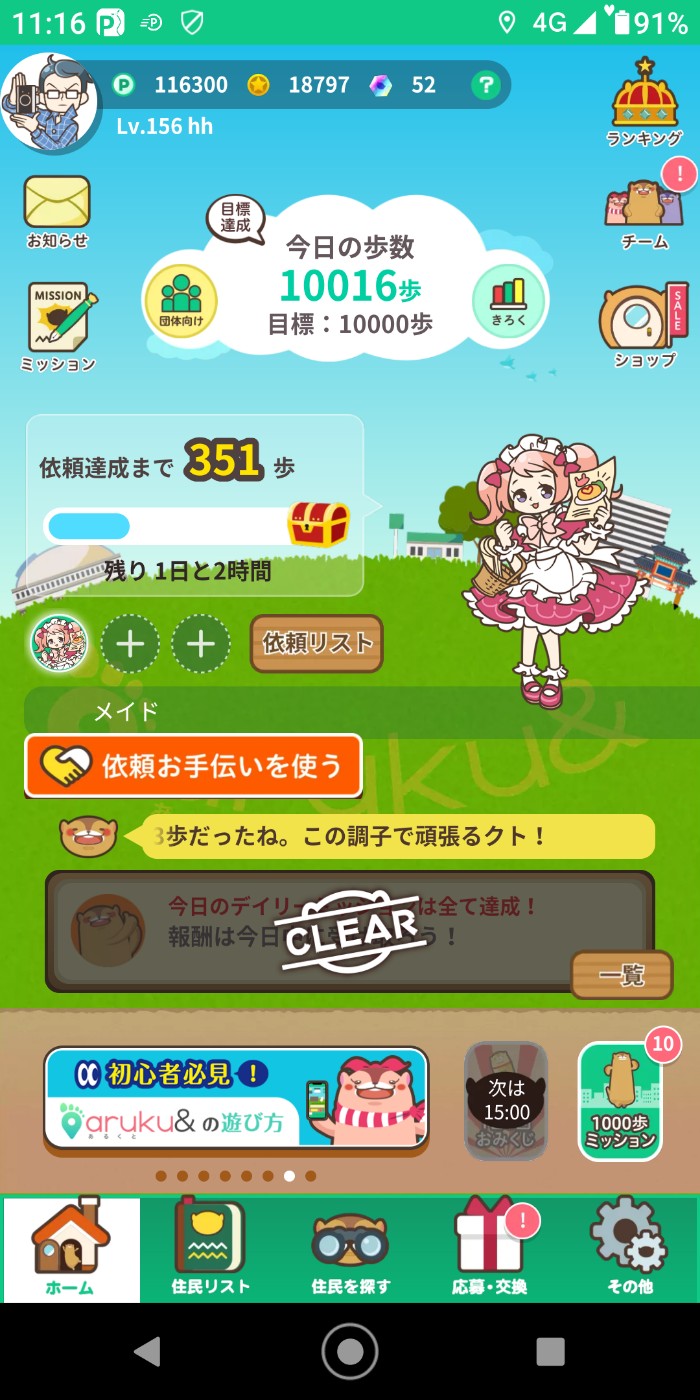Viewport: 700px width, 1400px height.
Task: Switch to 住民リスト tab
Action: (x=210, y=1249)
